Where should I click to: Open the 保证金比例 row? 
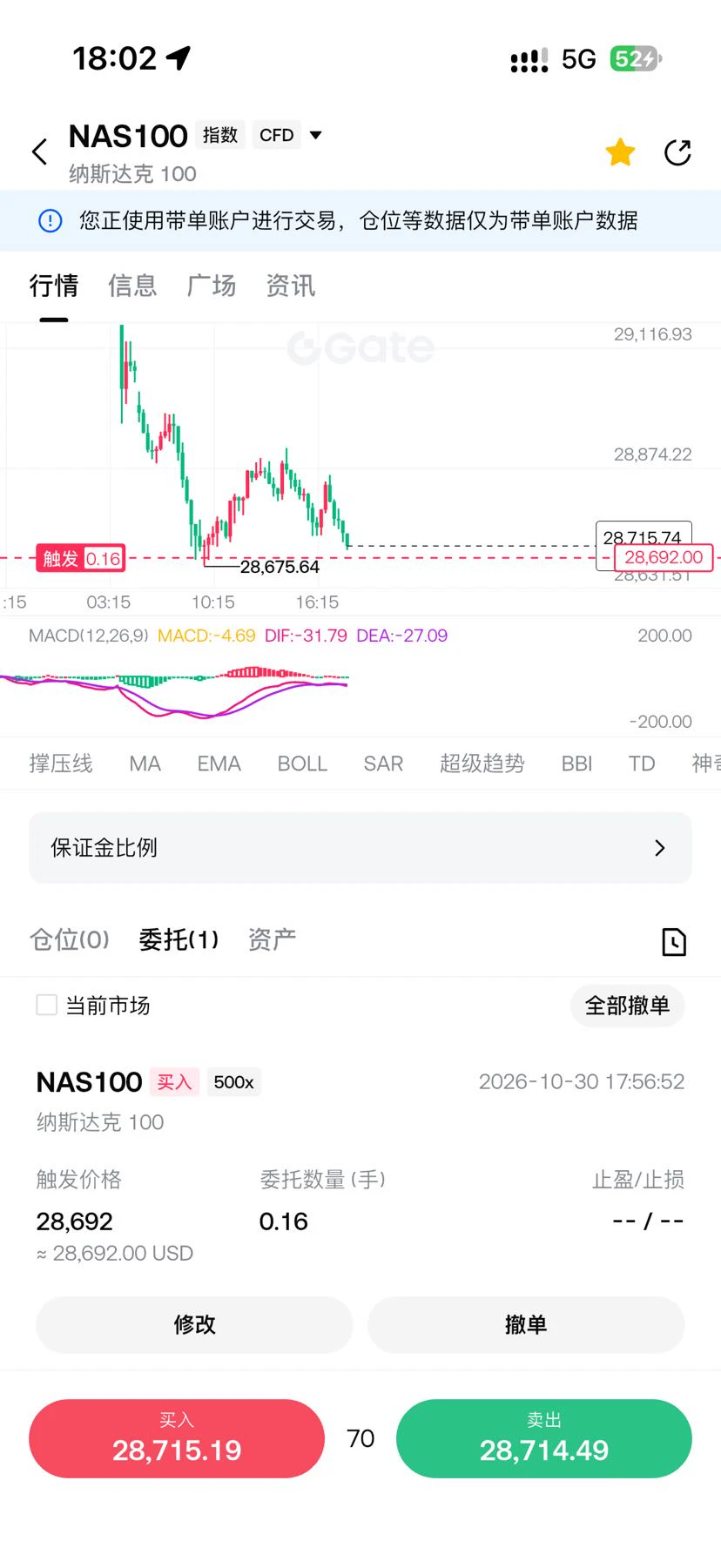point(360,848)
